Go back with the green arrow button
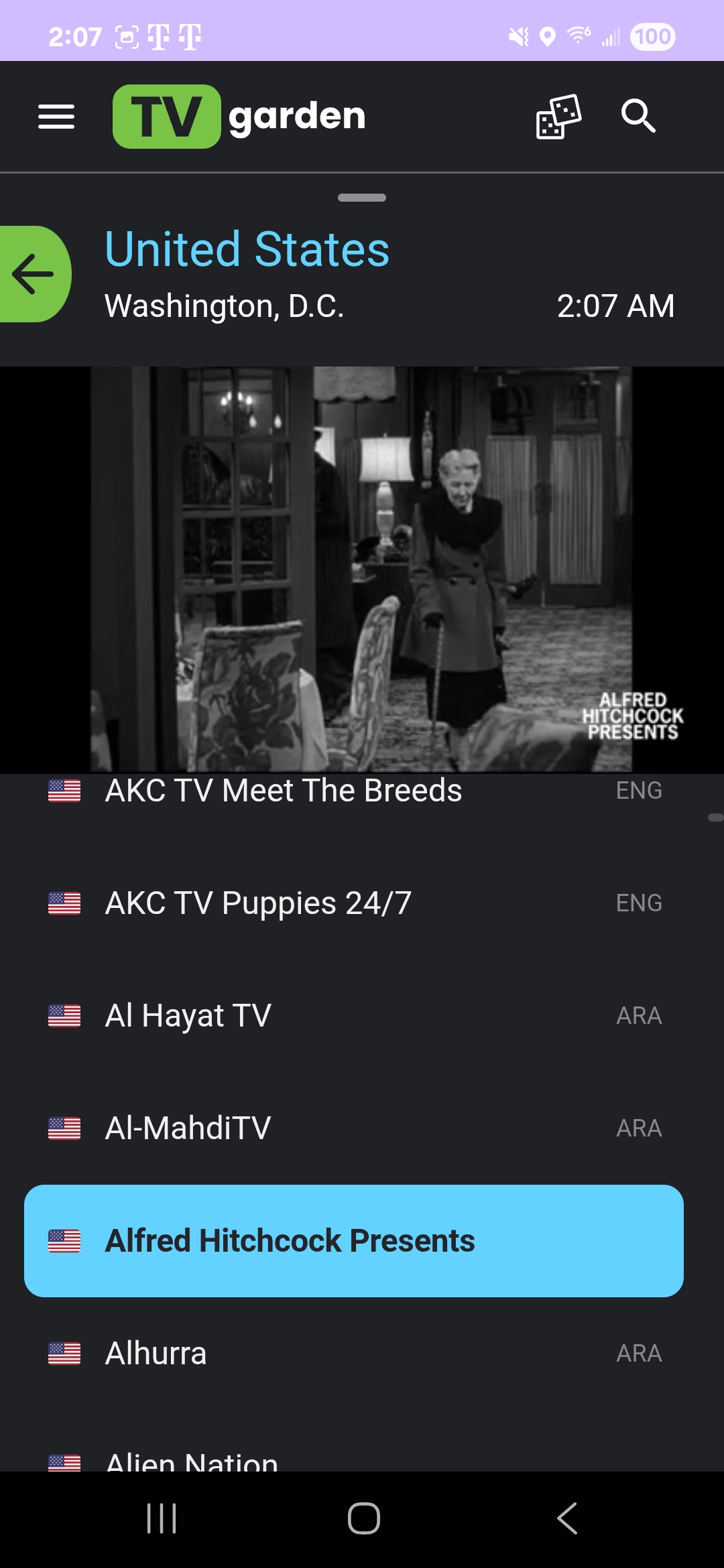Image resolution: width=724 pixels, height=1568 pixels. [x=34, y=274]
